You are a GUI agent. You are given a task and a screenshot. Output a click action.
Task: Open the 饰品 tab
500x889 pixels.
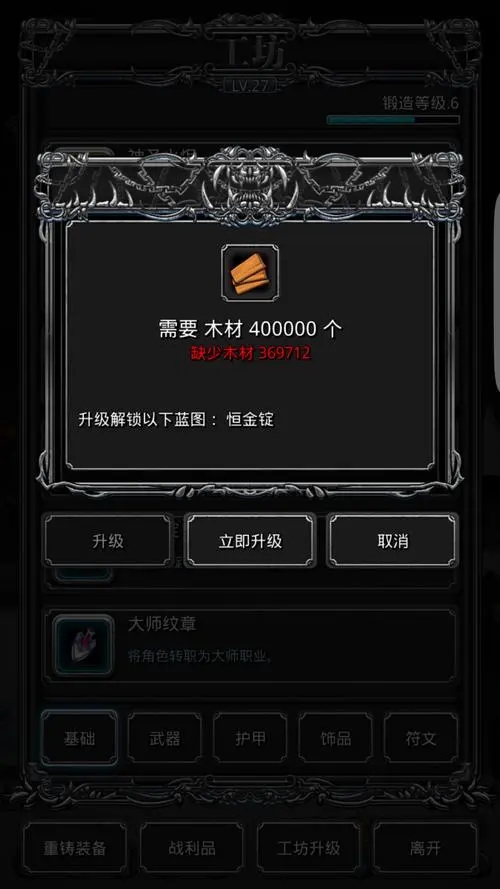point(336,738)
